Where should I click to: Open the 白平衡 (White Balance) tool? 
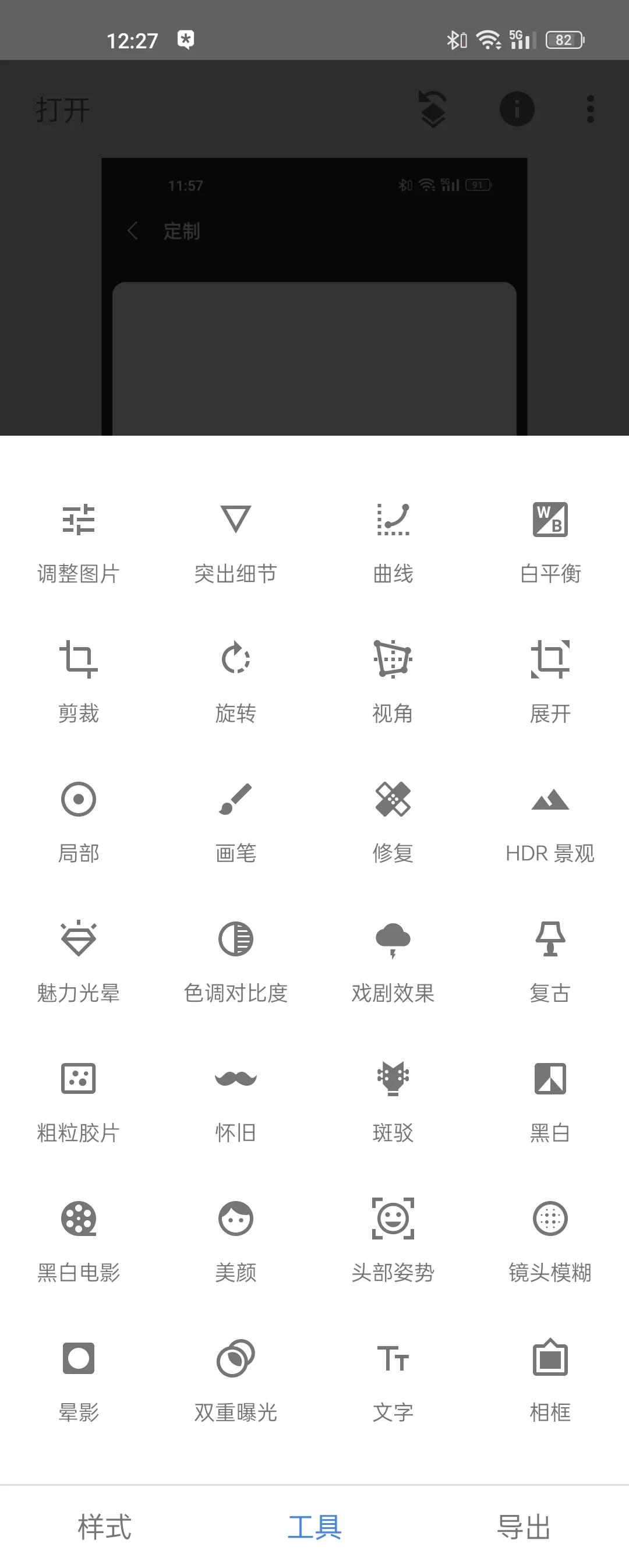(x=550, y=542)
